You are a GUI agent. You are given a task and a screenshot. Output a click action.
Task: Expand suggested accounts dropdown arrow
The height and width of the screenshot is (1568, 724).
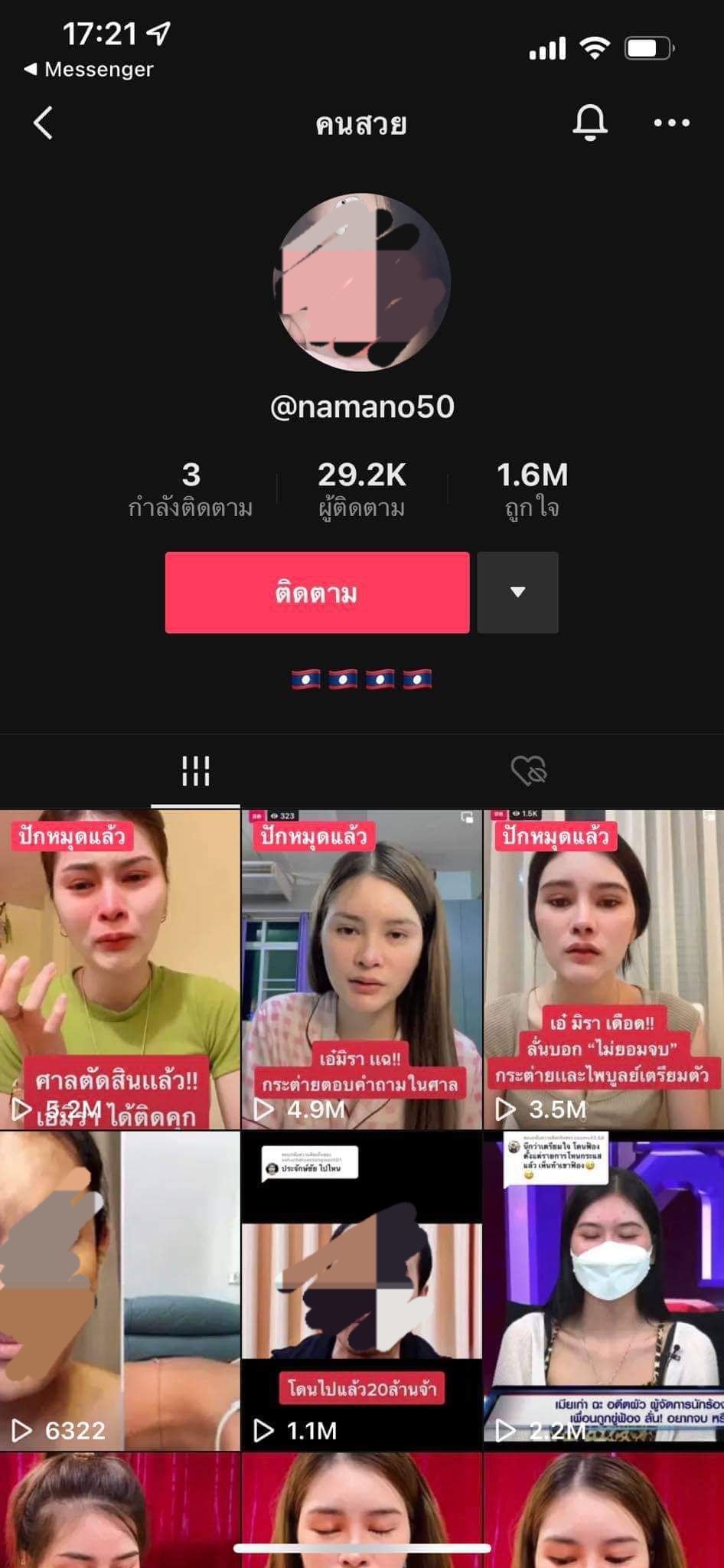(517, 593)
